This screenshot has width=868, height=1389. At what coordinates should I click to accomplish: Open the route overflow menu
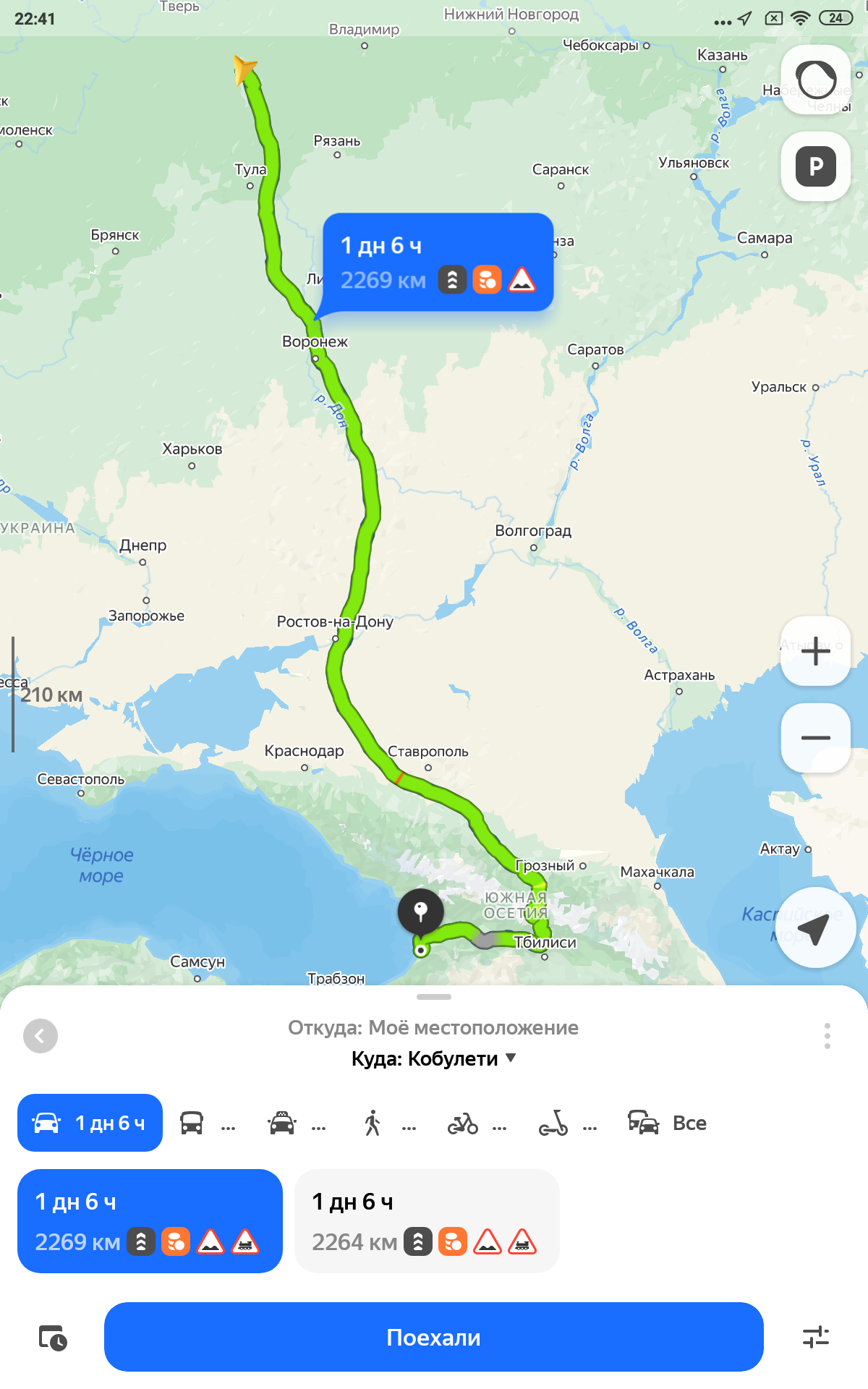click(827, 1036)
